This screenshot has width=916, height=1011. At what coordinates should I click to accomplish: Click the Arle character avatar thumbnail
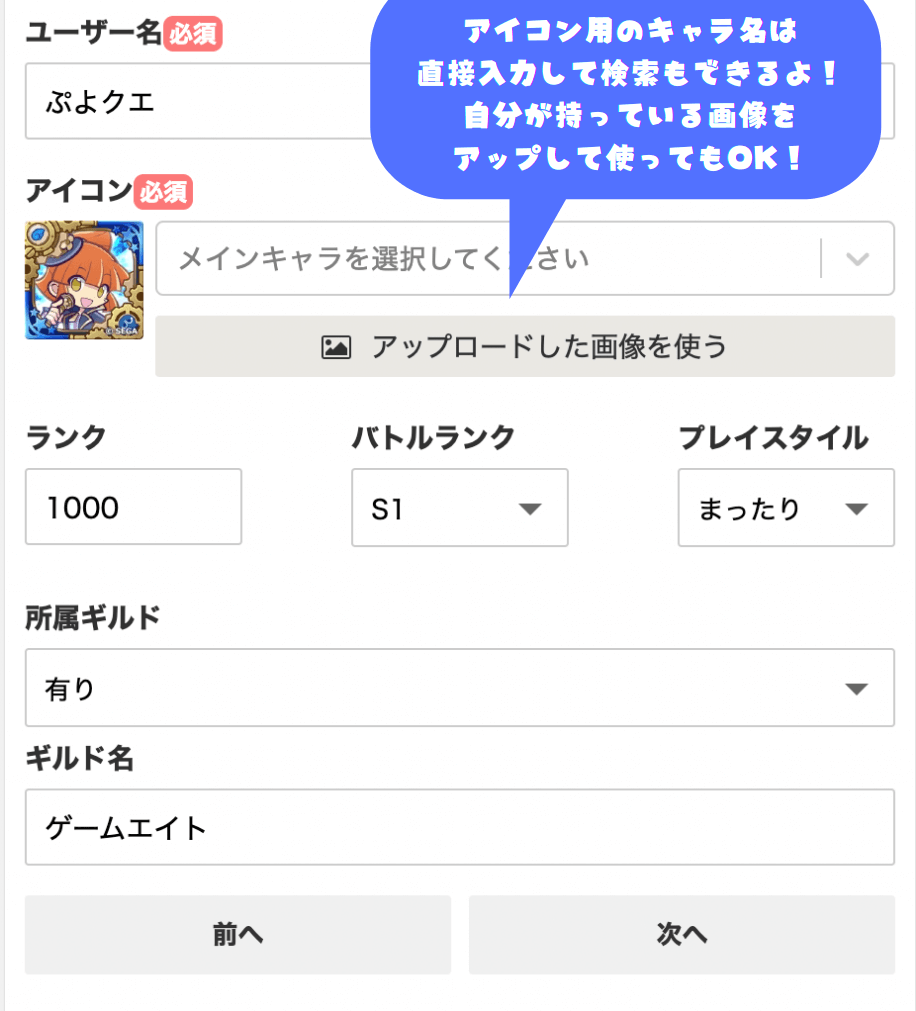click(x=83, y=280)
